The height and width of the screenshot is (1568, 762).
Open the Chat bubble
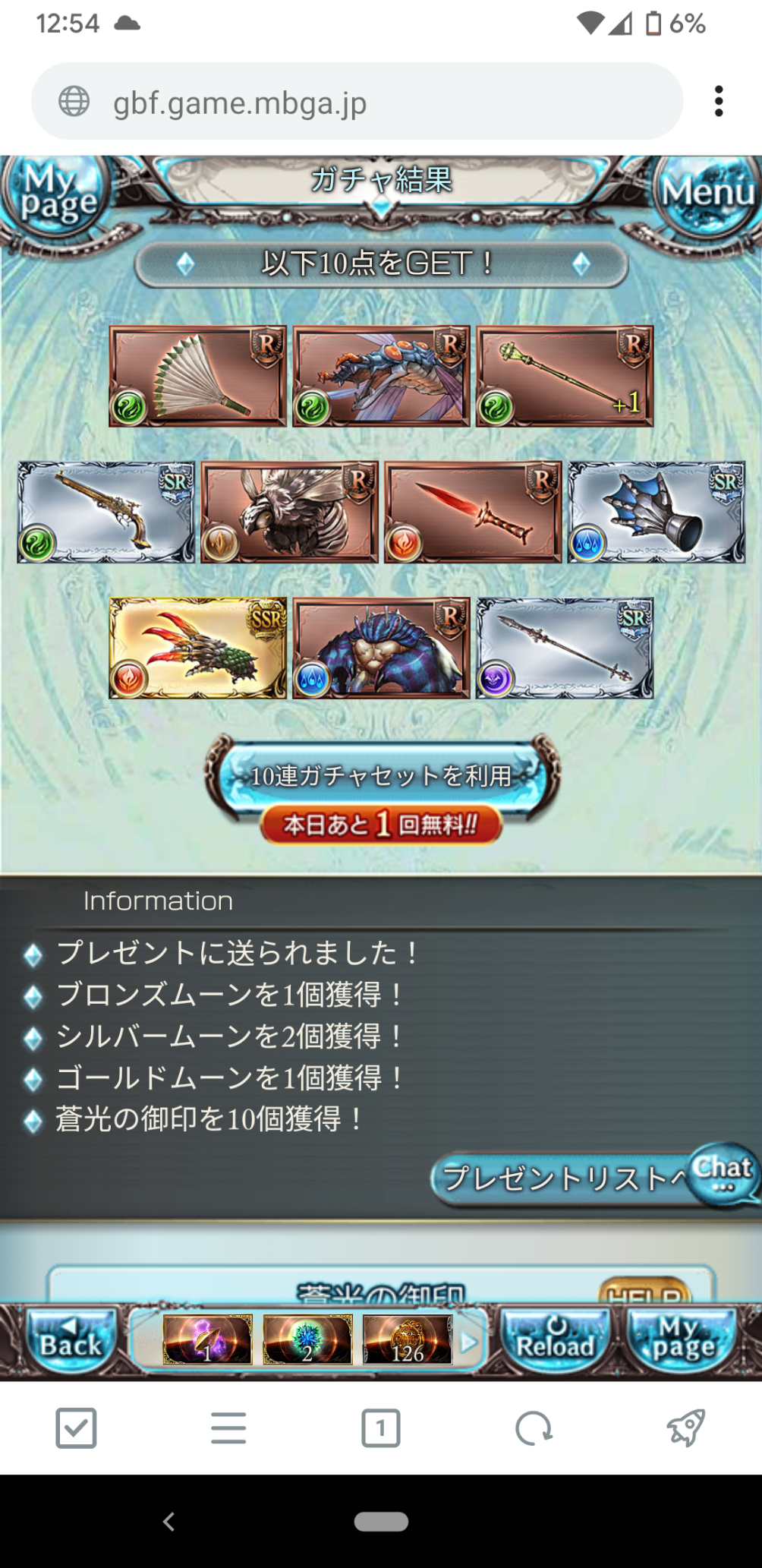click(x=723, y=1173)
